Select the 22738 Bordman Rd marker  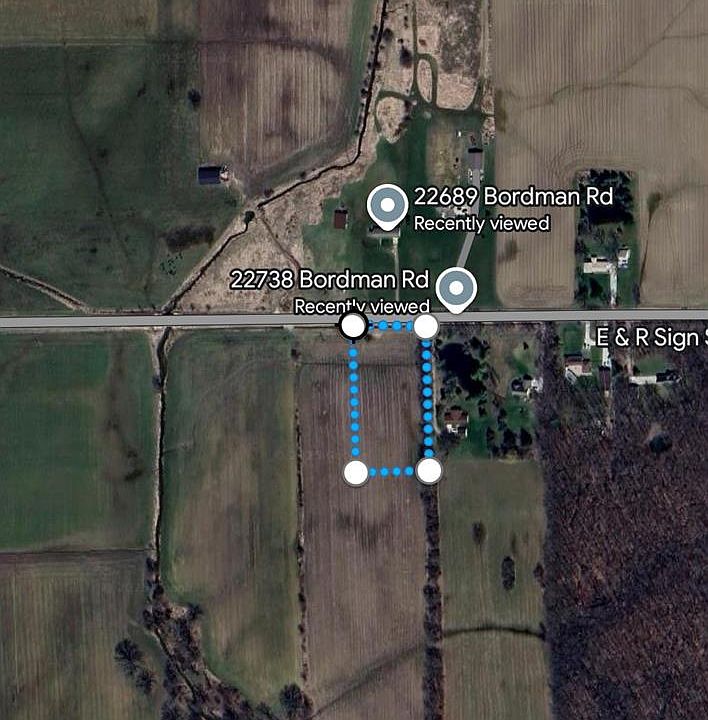[455, 287]
